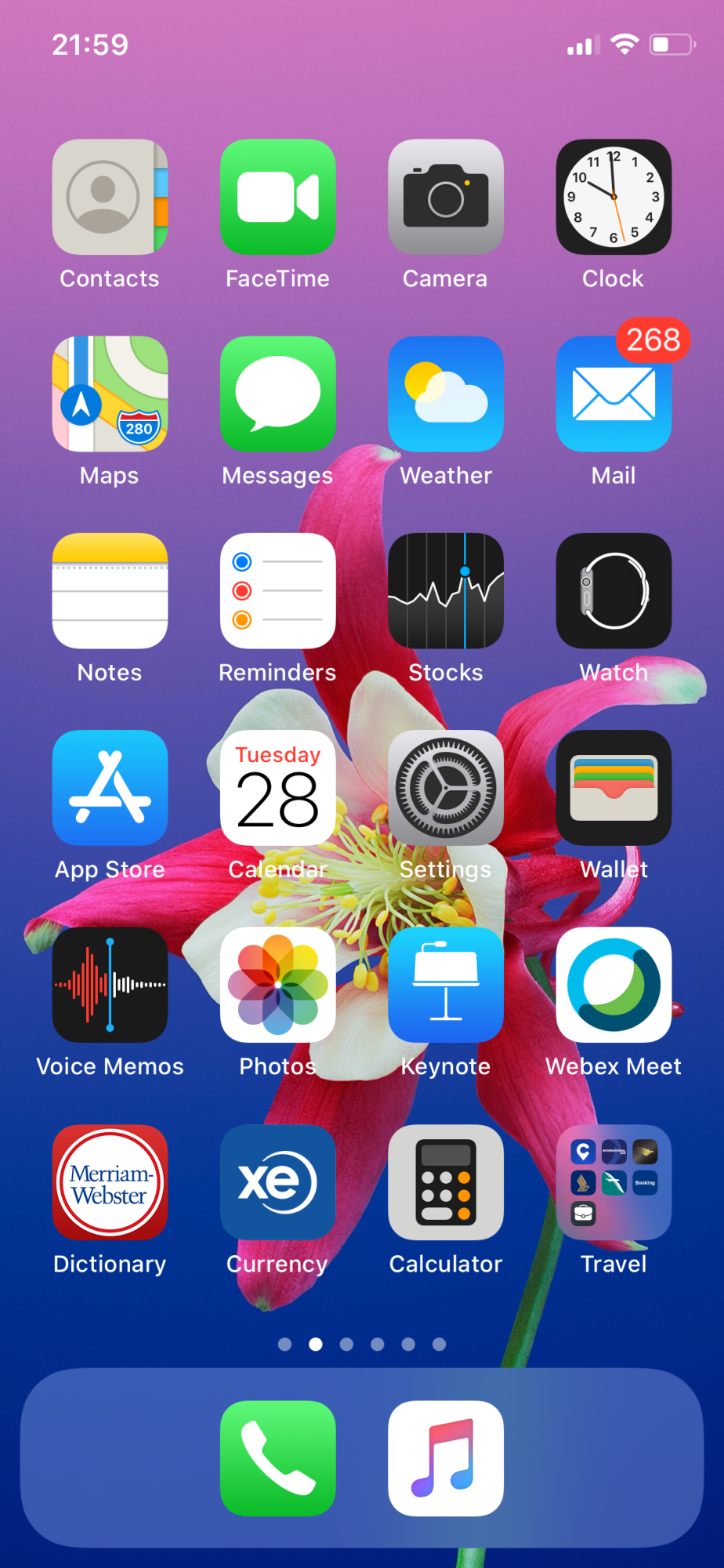The image size is (724, 1568).
Task: Launch Webex Meet
Action: pos(614,985)
